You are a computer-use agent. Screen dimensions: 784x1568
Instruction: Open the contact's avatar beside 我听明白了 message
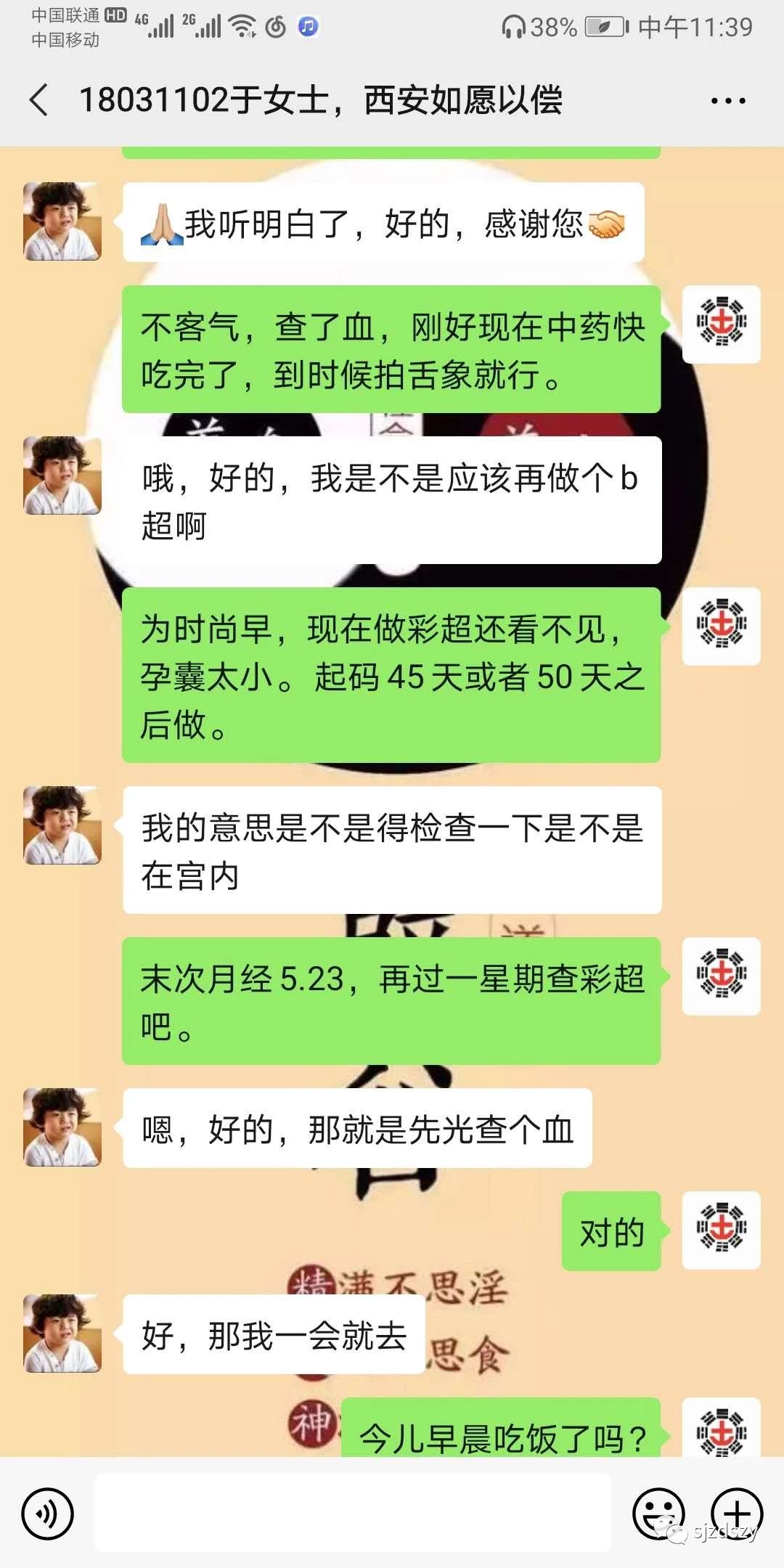tap(62, 221)
